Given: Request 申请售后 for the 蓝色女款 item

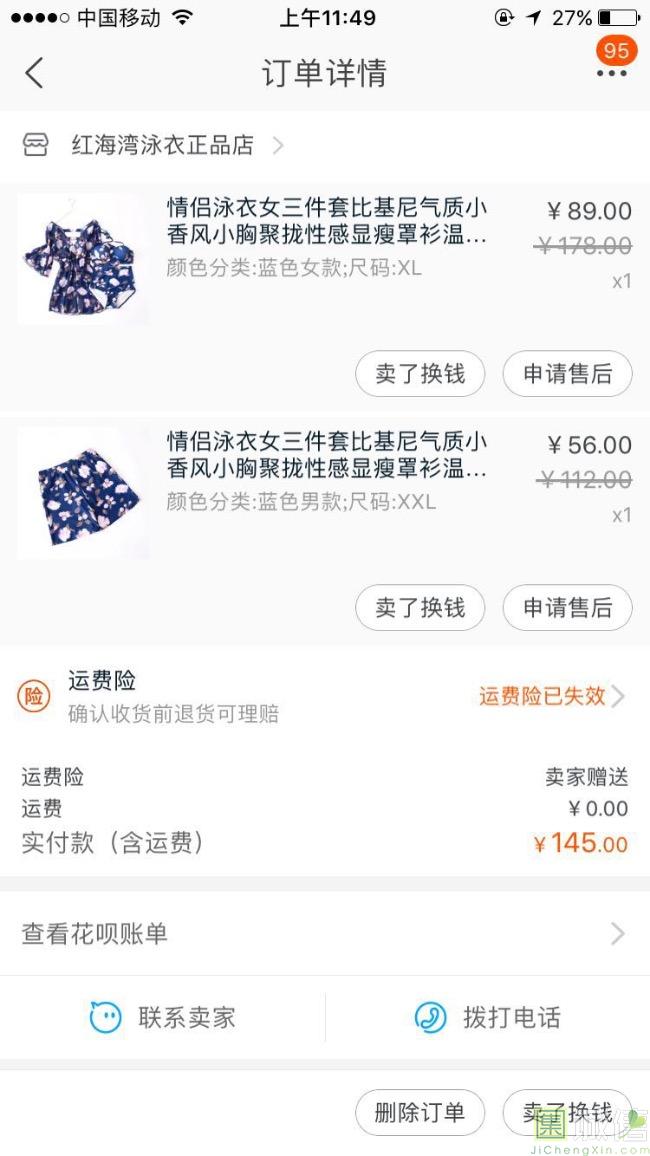Looking at the screenshot, I should click(567, 374).
